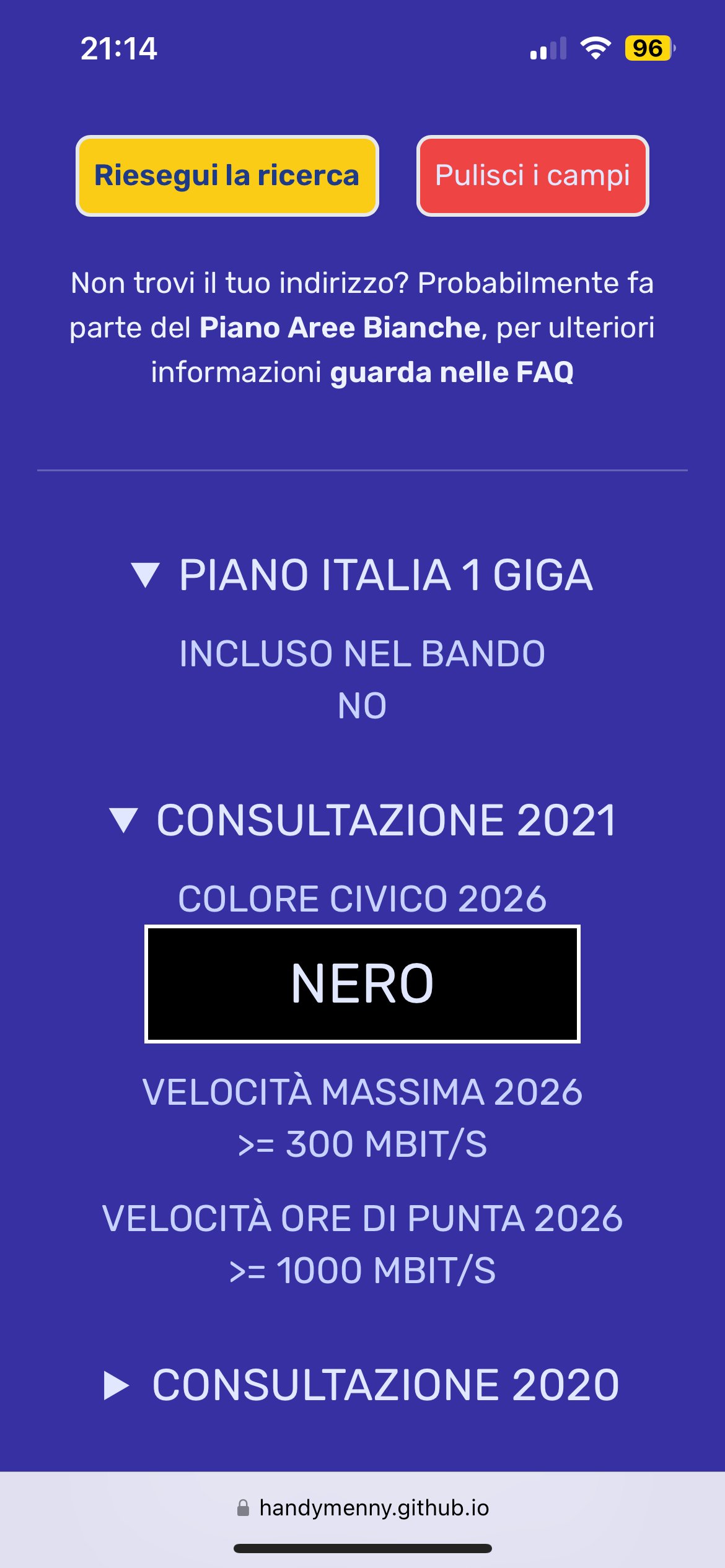Clear fields with Pulisci i campi
This screenshot has height=1568, width=725.
[x=532, y=176]
